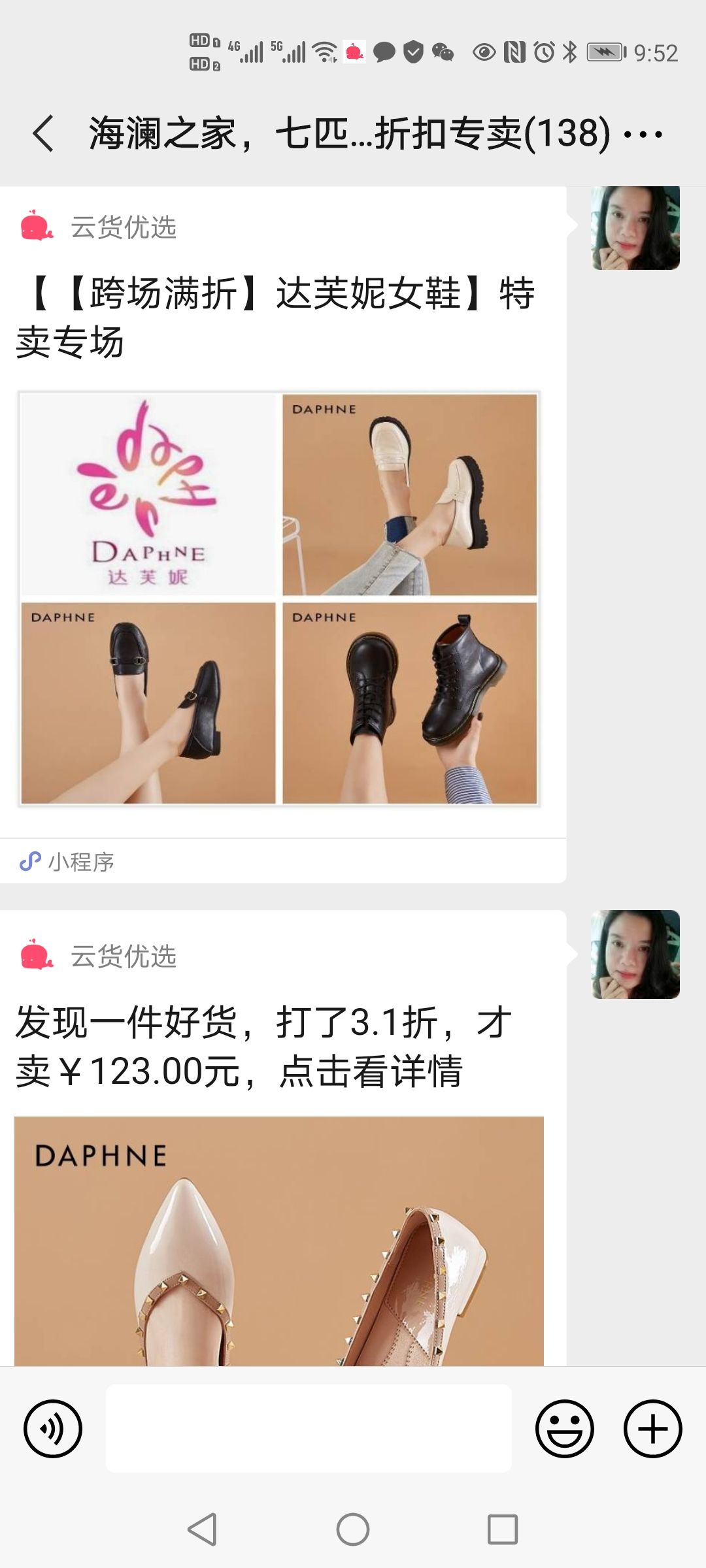Switch to voice message input
The image size is (706, 1568).
click(x=52, y=1429)
